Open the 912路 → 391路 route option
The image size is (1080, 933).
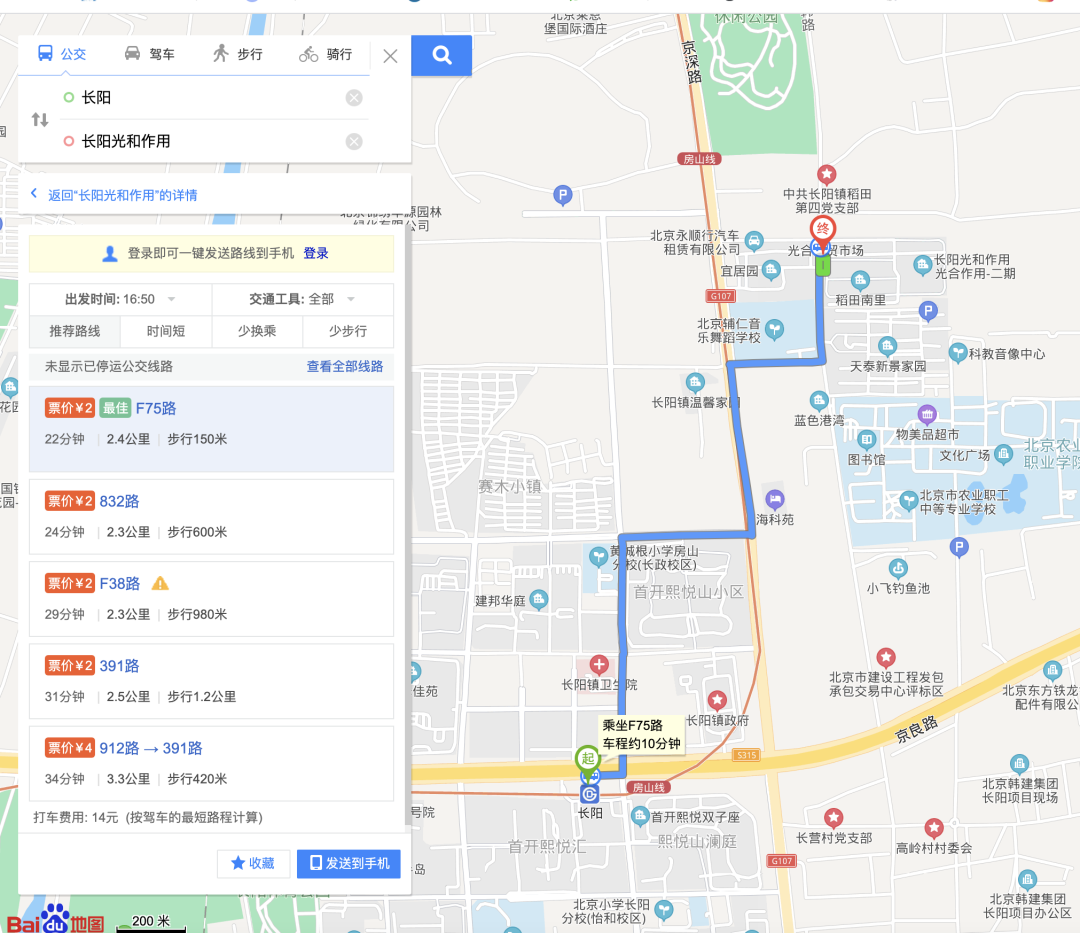click(211, 763)
